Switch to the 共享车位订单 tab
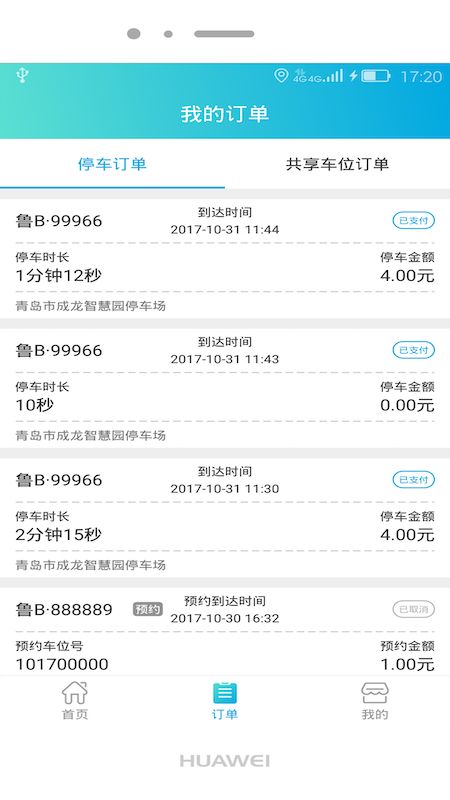Screen dimensions: 450x800 [337, 164]
